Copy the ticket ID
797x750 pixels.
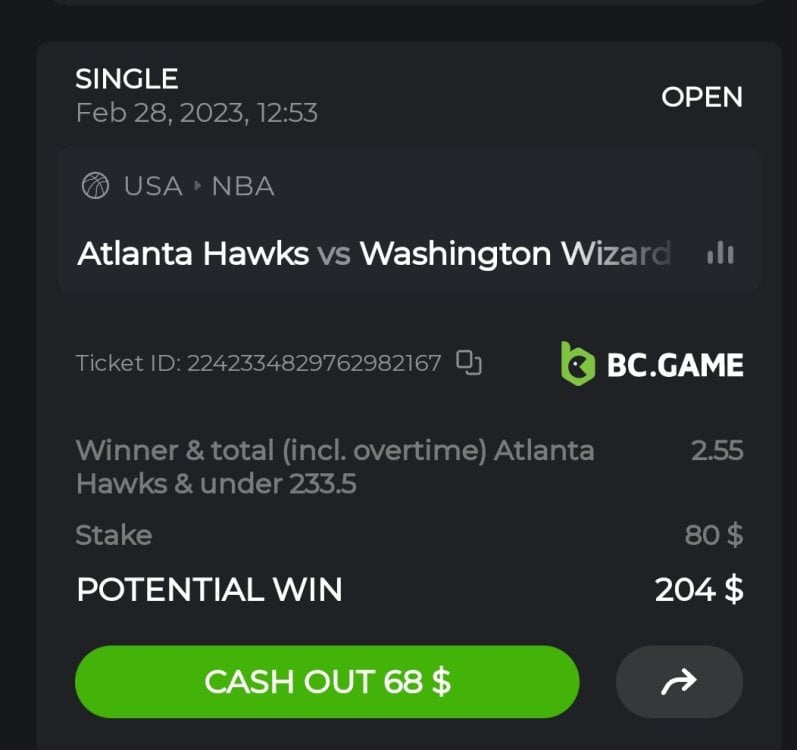pos(469,363)
